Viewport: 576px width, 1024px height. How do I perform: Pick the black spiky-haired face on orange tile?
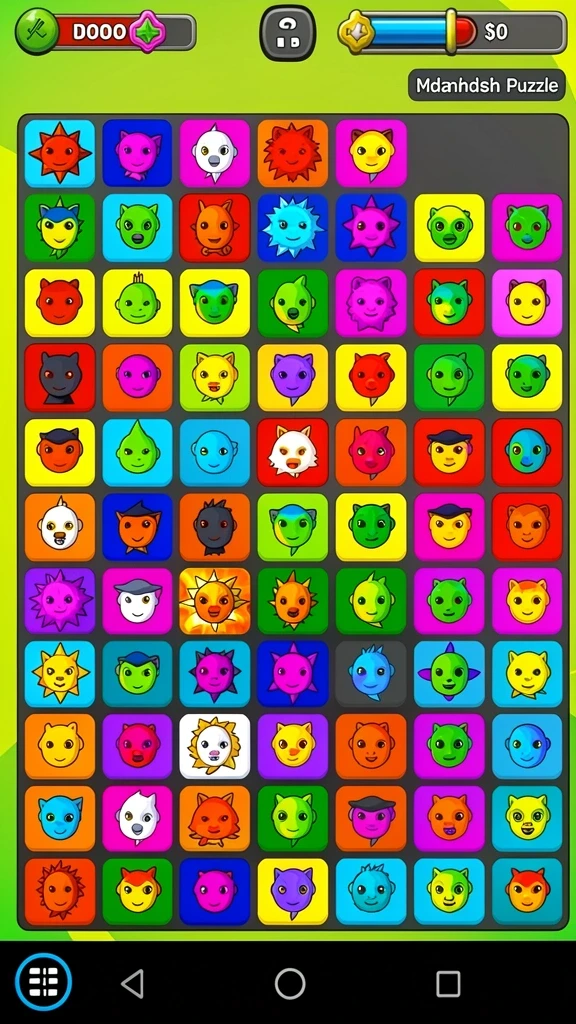(215, 527)
